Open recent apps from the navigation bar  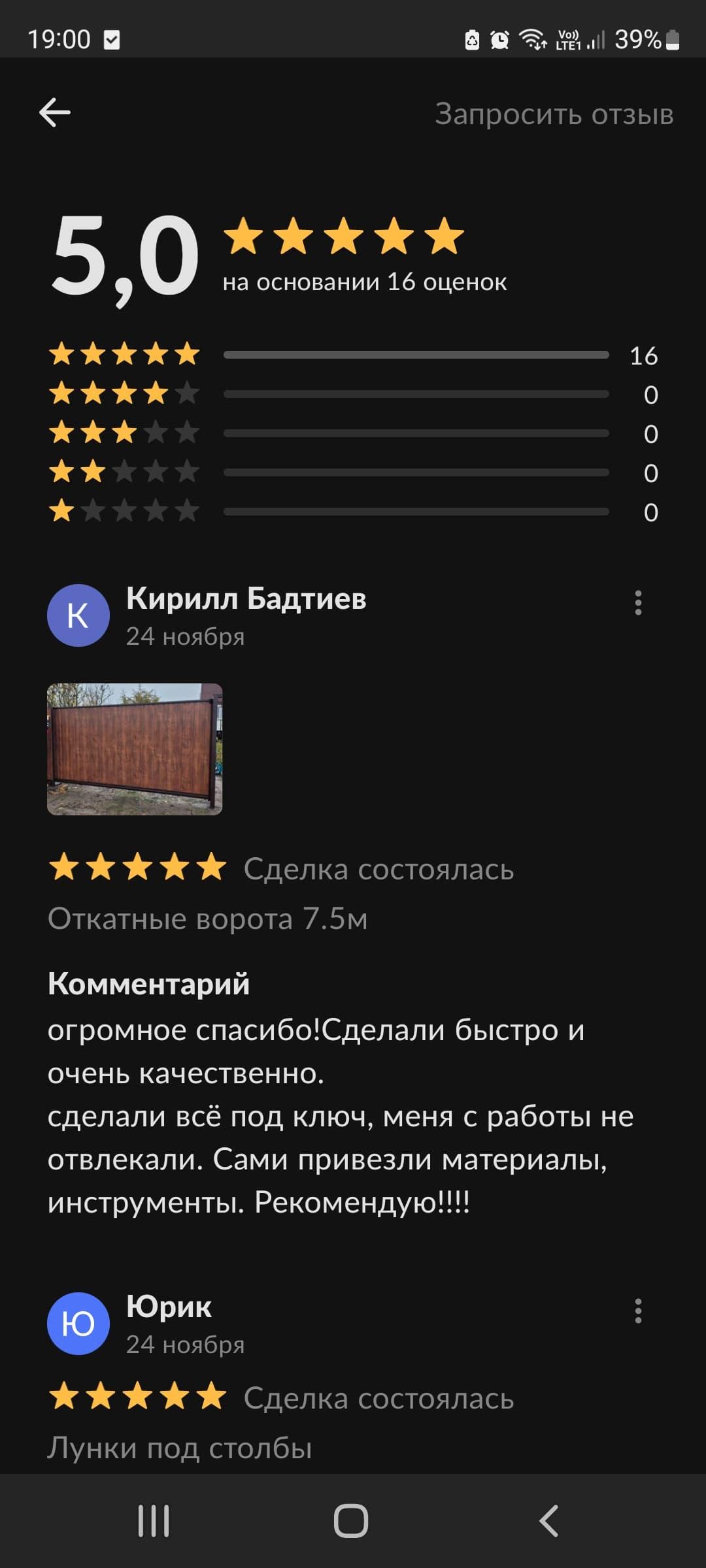tap(154, 1521)
